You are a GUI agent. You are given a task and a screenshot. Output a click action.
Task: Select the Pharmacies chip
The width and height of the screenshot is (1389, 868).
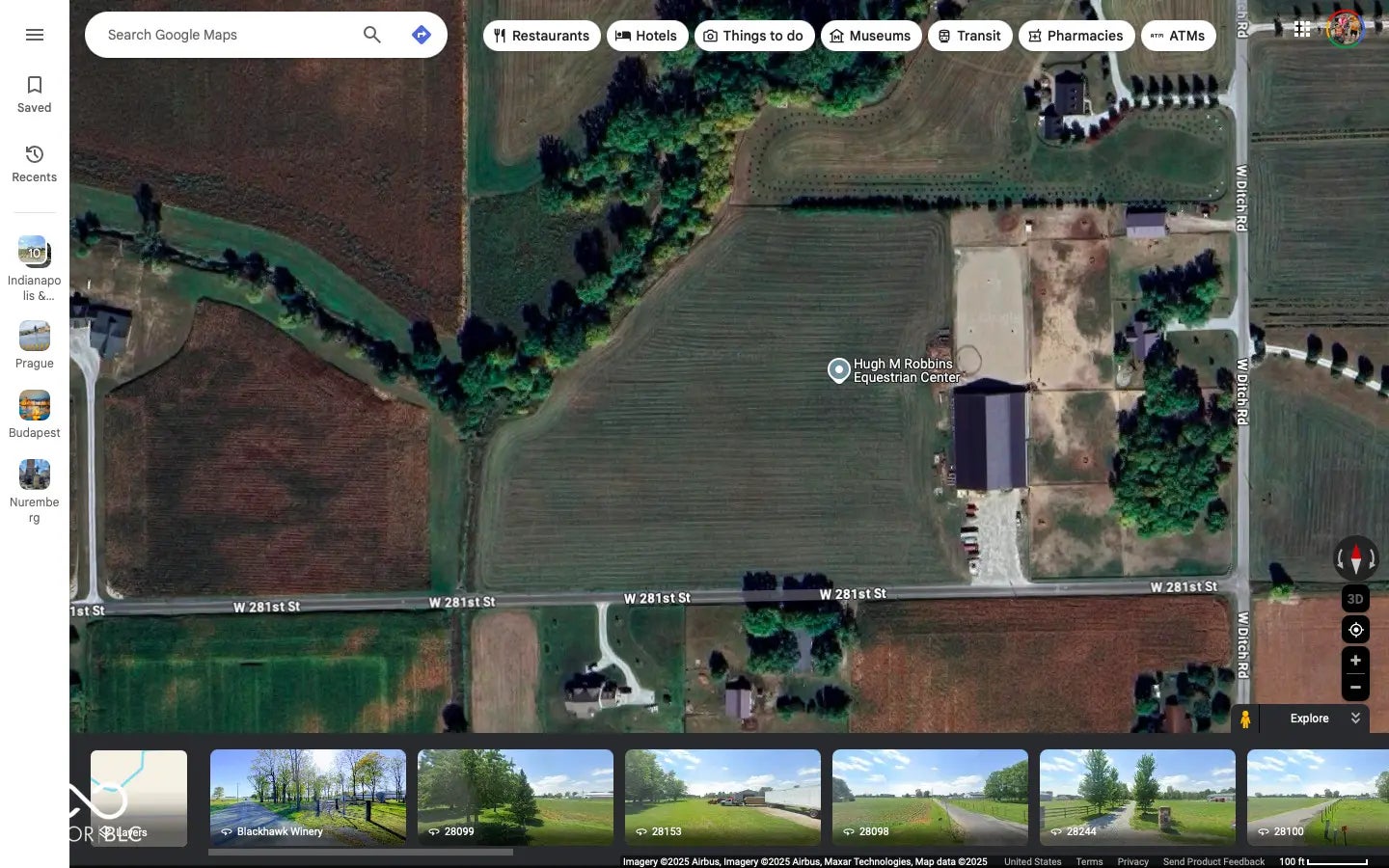tap(1076, 36)
